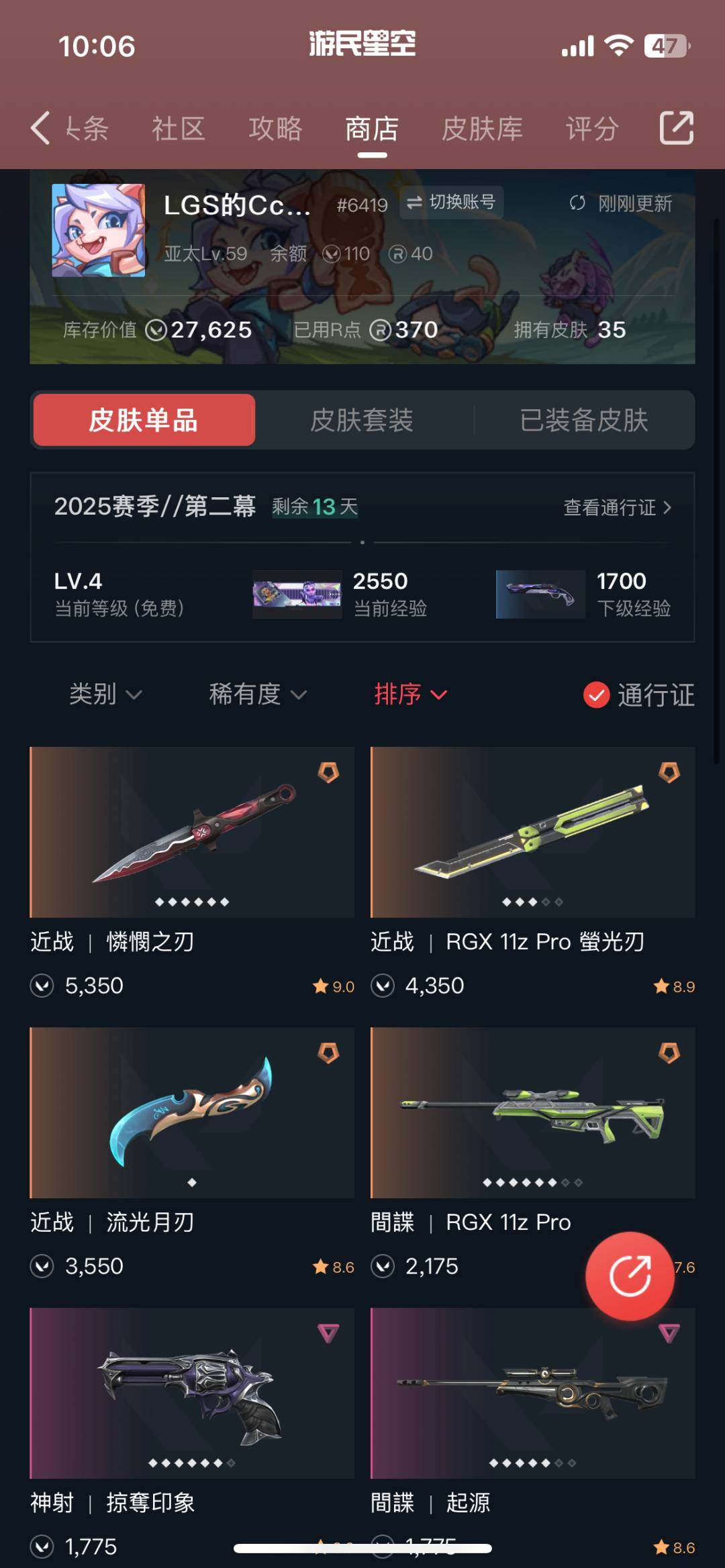Open the 憐憫之刃 melee skin card

pos(192,833)
